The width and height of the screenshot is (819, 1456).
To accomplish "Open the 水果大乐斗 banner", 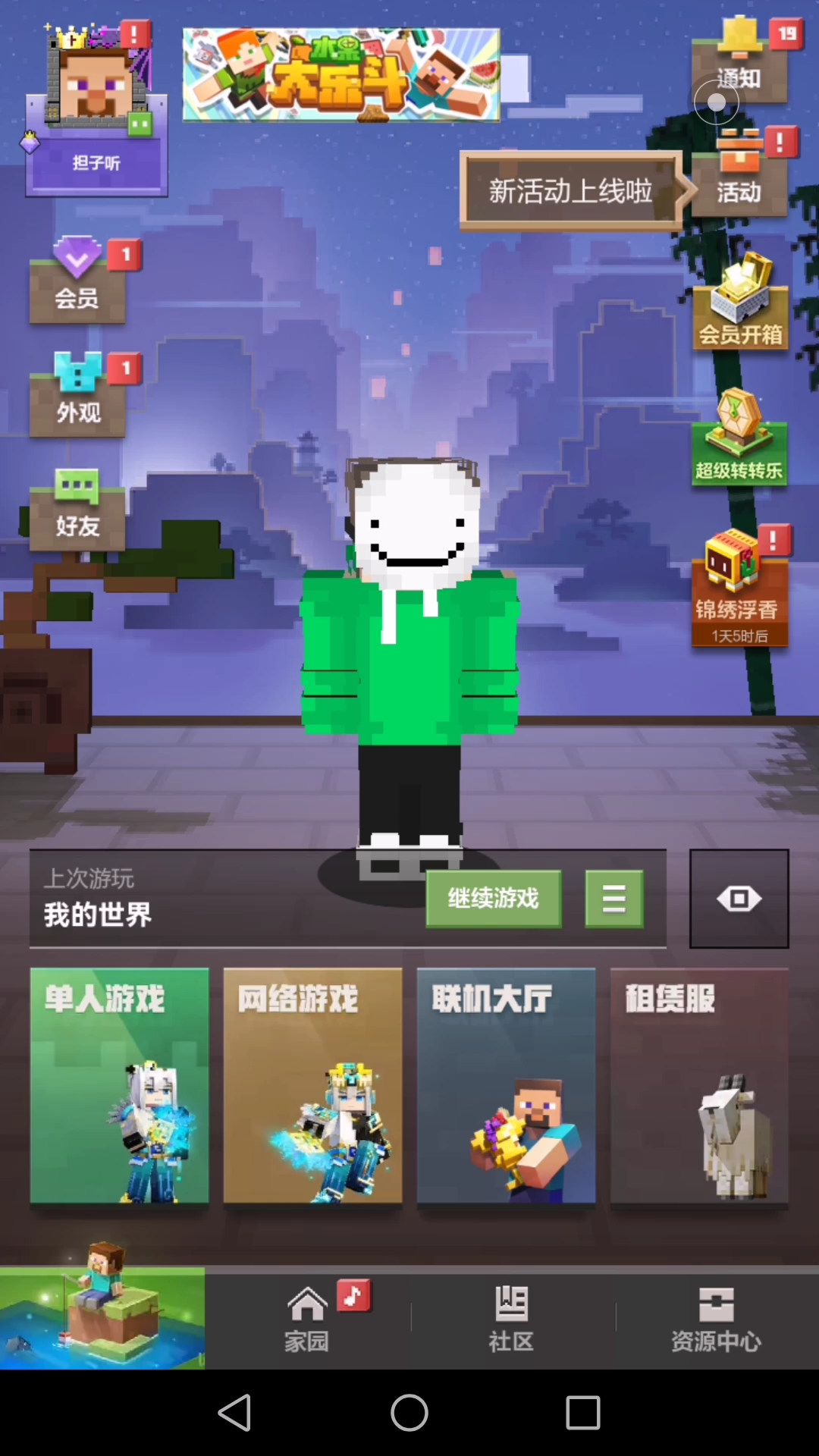I will 341,75.
